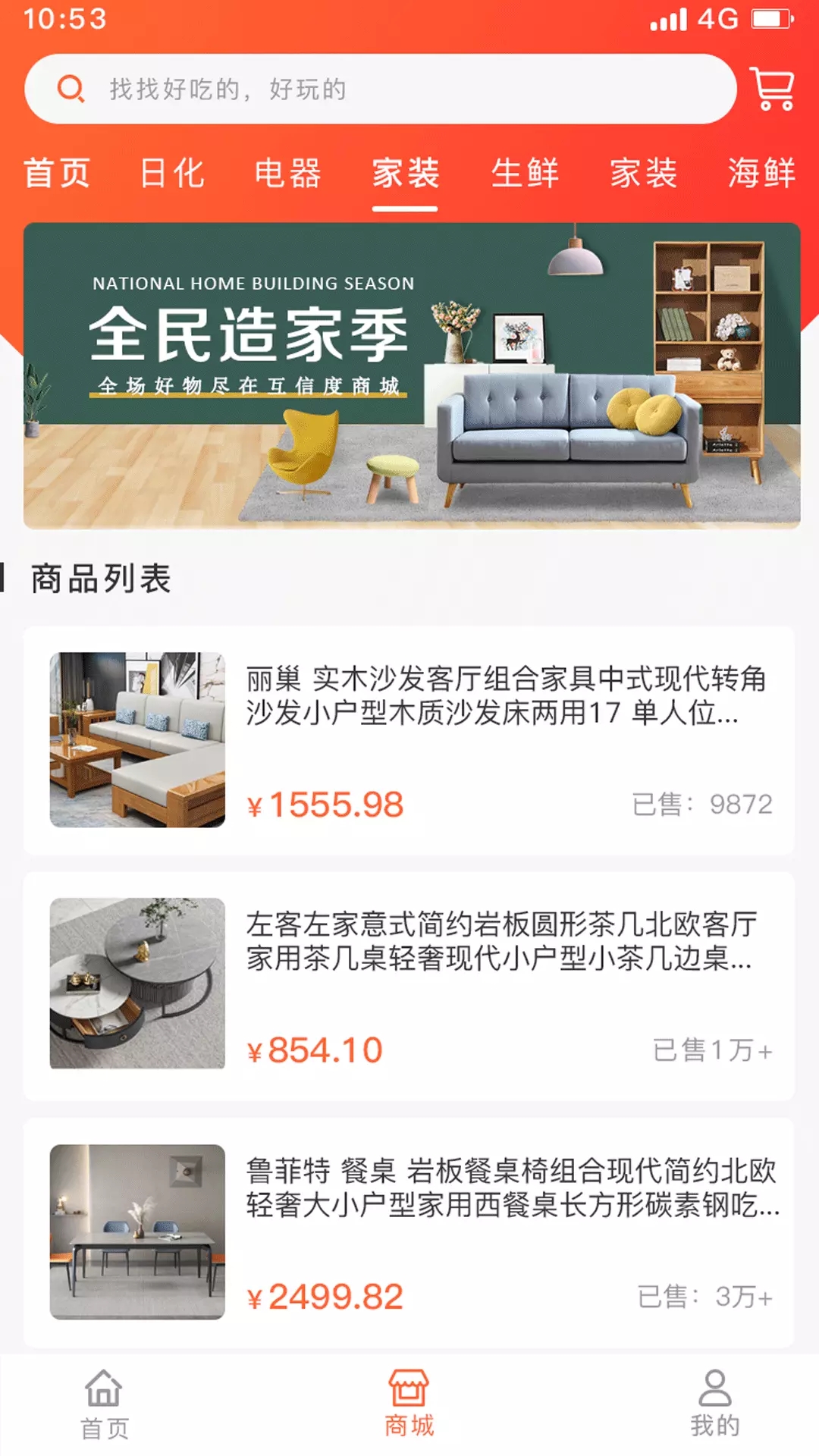819x1456 pixels.
Task: Open the 我的 profile tab
Action: click(x=714, y=1404)
